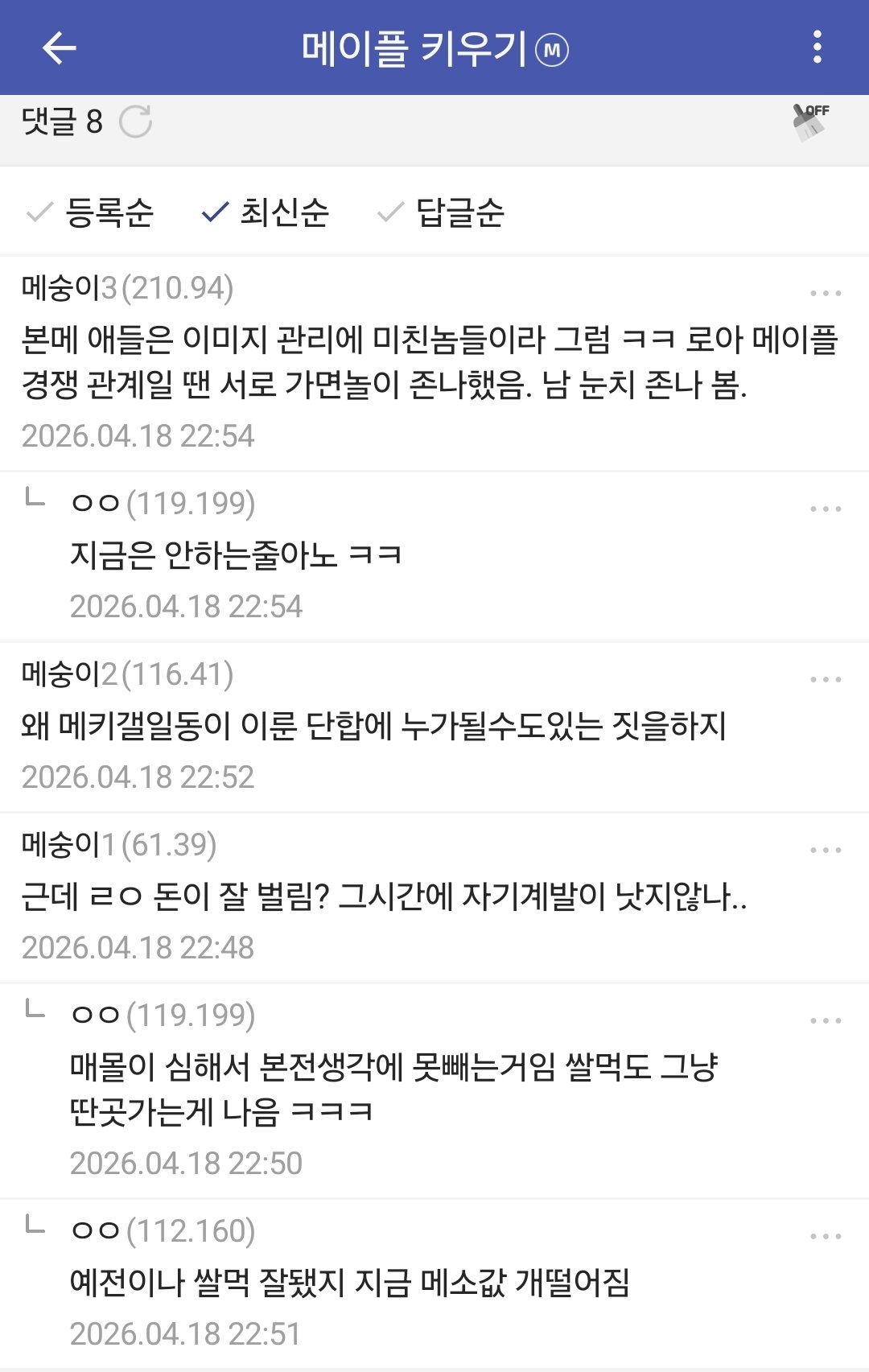Refresh the comment list
This screenshot has width=869, height=1372.
(x=135, y=122)
